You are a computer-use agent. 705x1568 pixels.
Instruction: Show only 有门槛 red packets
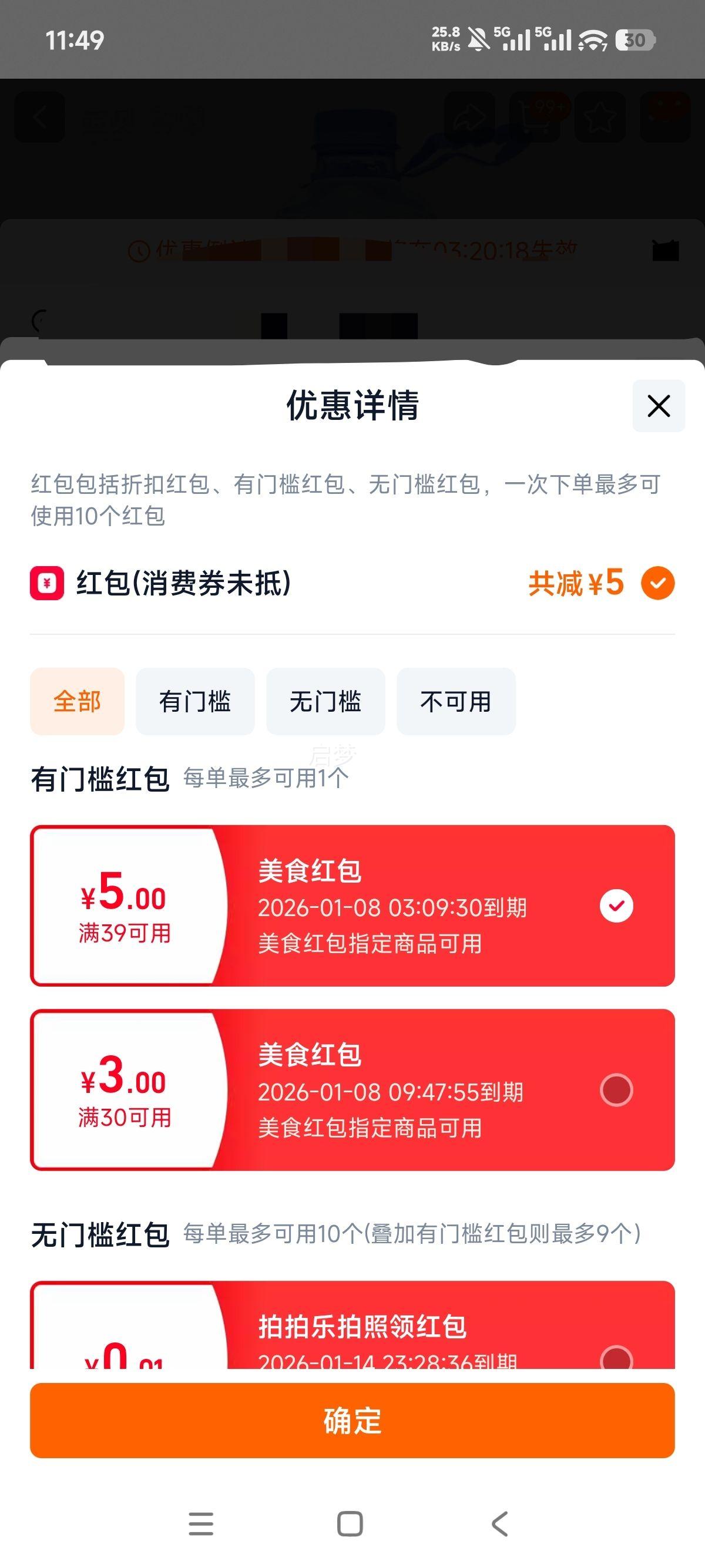click(195, 701)
